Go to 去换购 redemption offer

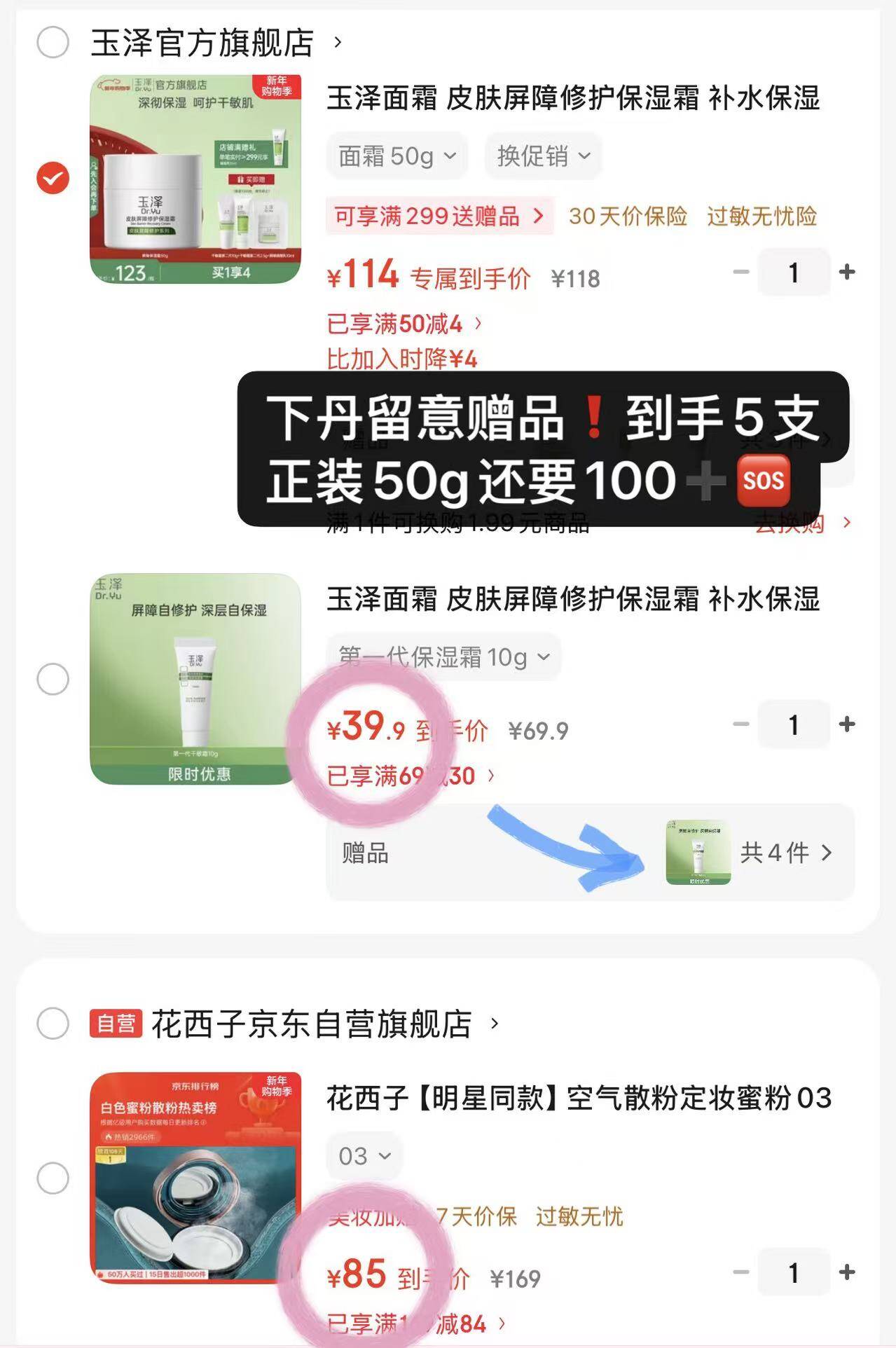click(802, 523)
